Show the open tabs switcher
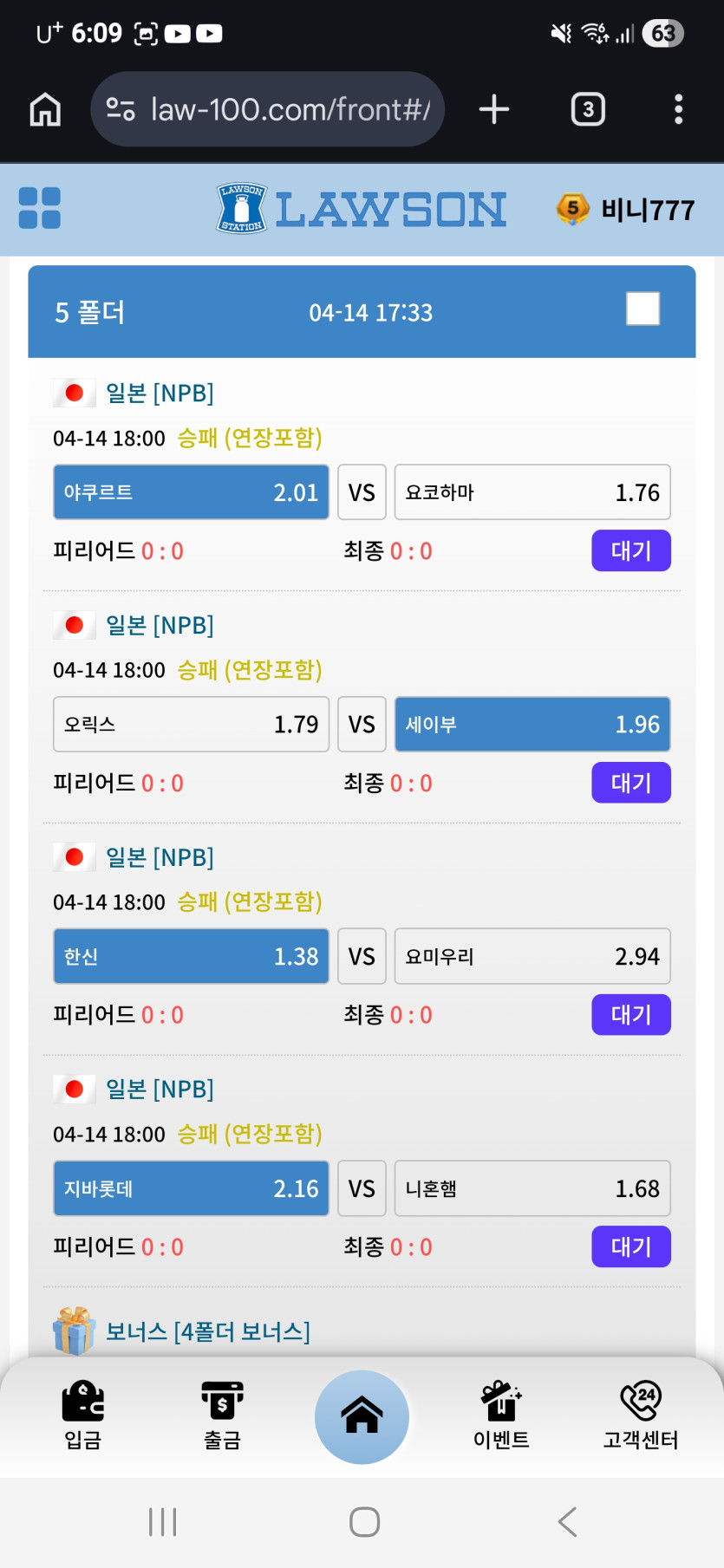 tap(588, 109)
